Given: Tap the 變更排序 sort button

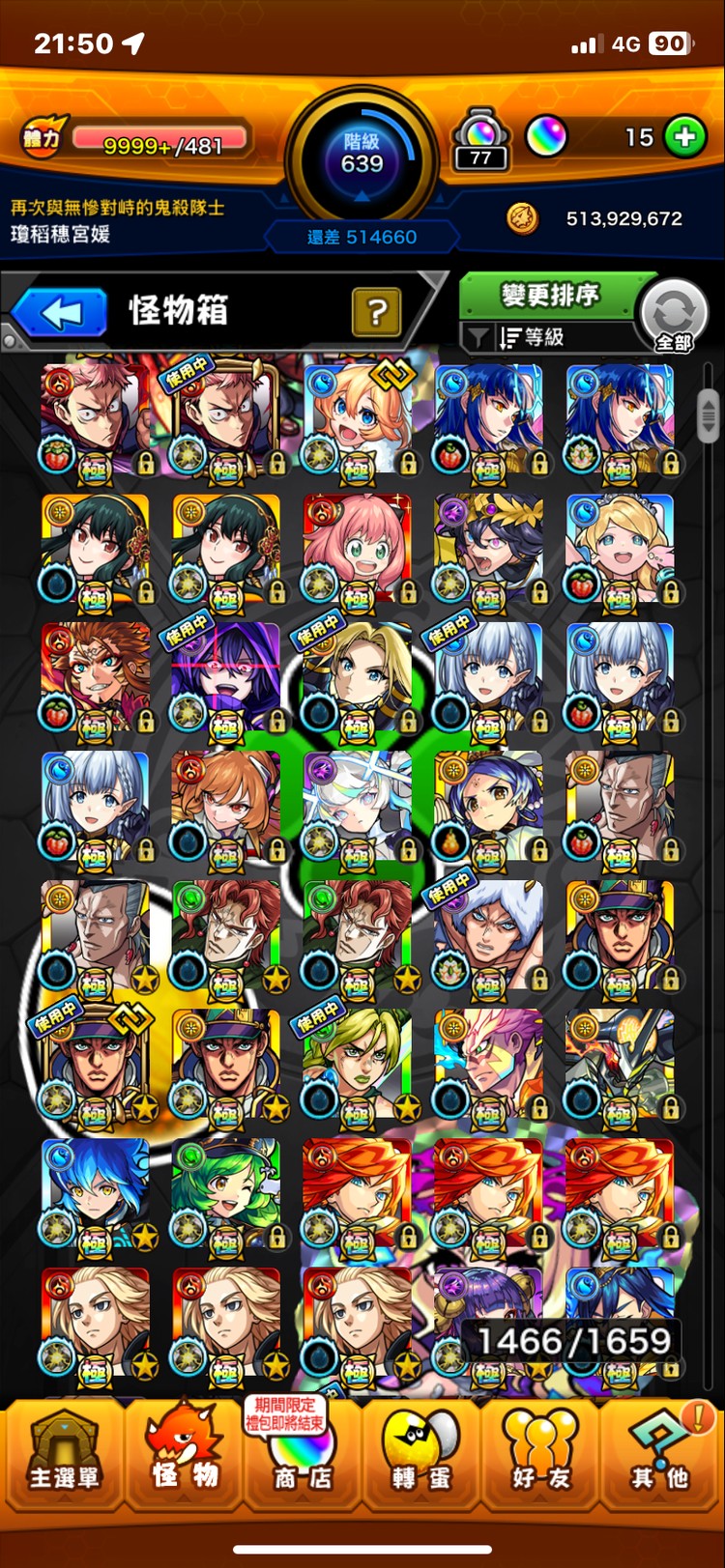Looking at the screenshot, I should (549, 295).
